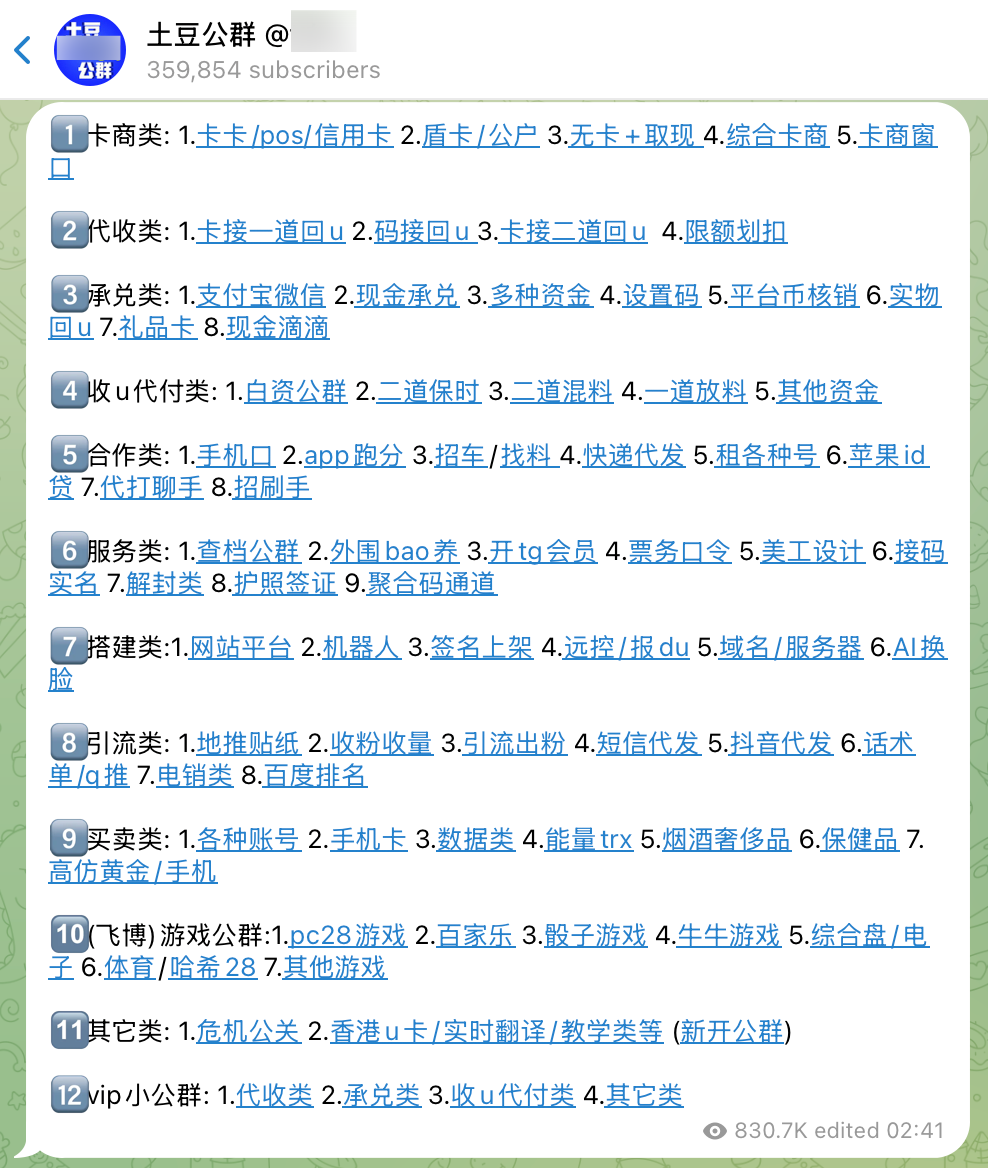
Task: Open the 快递代发 link
Action: tap(634, 456)
